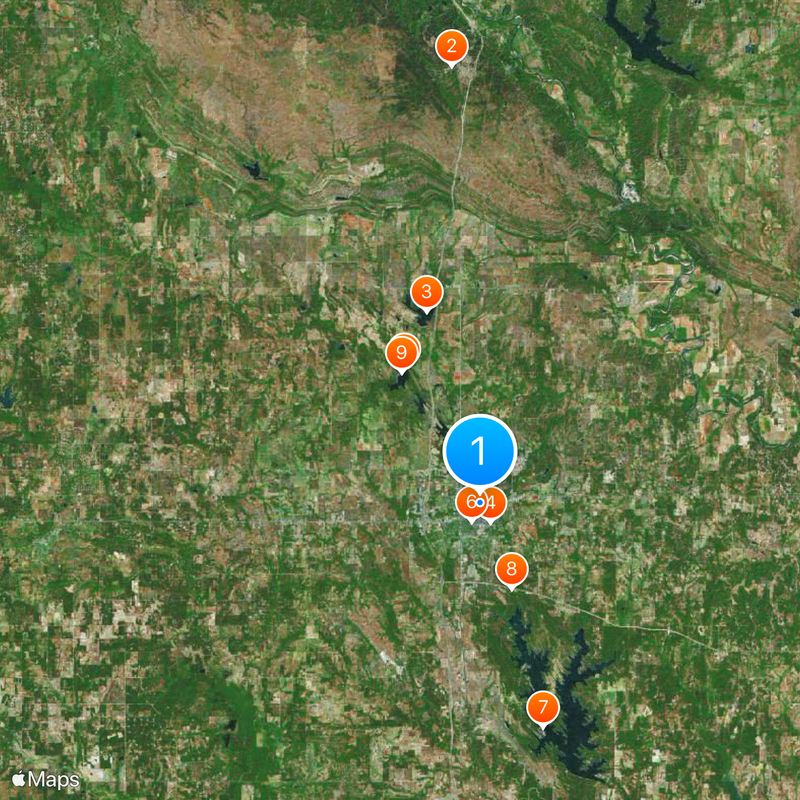This screenshot has width=800, height=800.
Task: Open location pin number 8
Action: [511, 570]
